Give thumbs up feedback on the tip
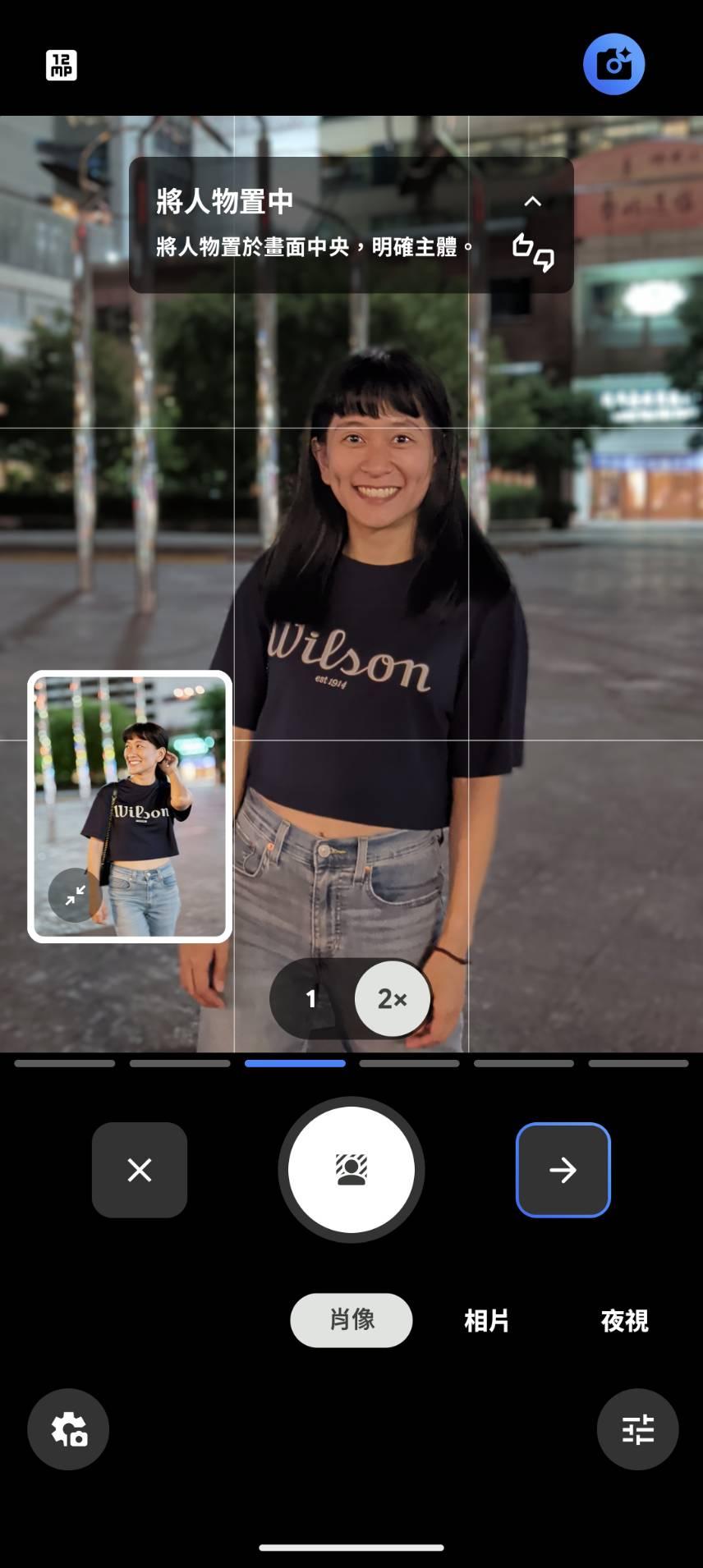The height and width of the screenshot is (1568, 703). pyautogui.click(x=523, y=245)
